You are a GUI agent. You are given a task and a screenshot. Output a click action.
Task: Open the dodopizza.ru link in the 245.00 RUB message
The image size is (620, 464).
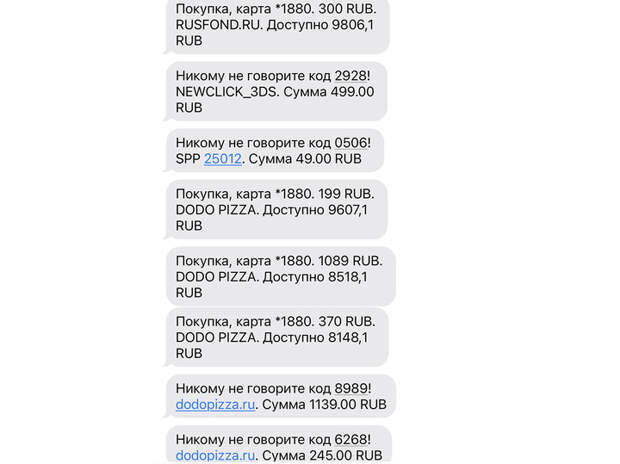coord(215,455)
